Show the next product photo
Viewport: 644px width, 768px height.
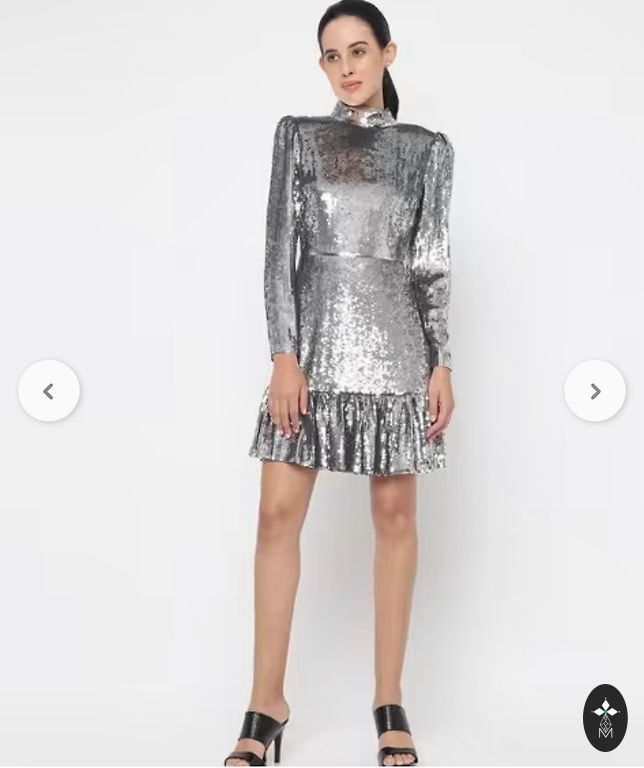[595, 391]
